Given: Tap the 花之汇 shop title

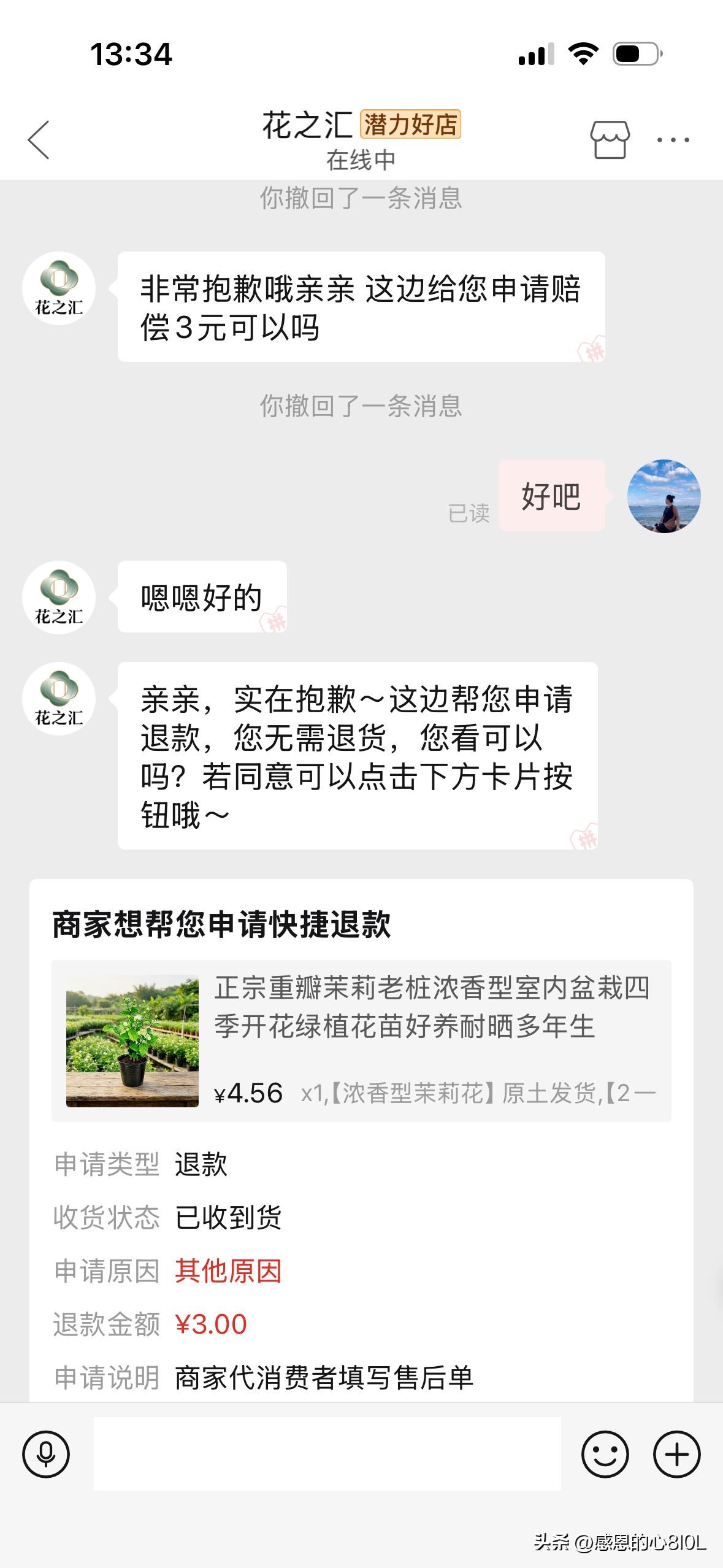Looking at the screenshot, I should (307, 125).
